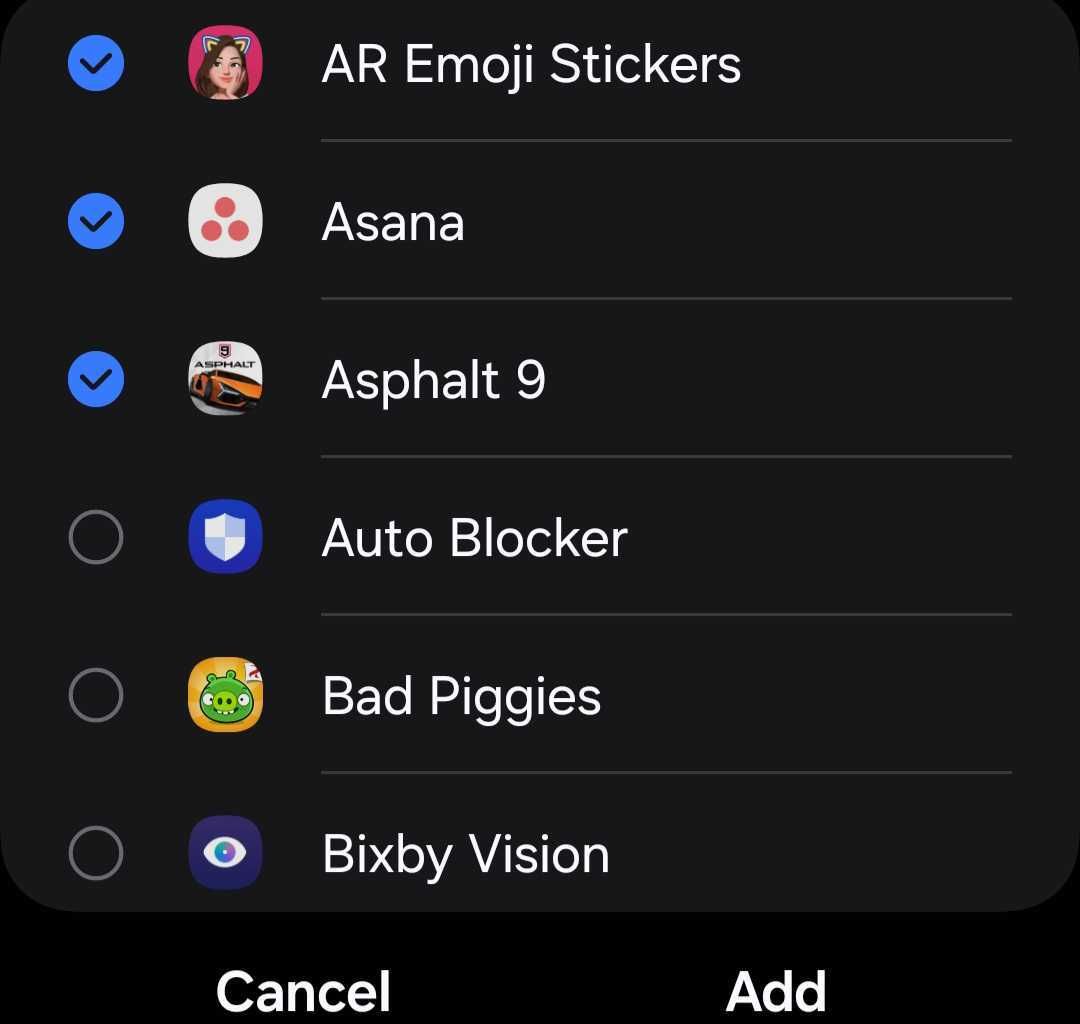Uncheck AR Emoji Stickers
Viewport: 1080px width, 1024px height.
(96, 64)
